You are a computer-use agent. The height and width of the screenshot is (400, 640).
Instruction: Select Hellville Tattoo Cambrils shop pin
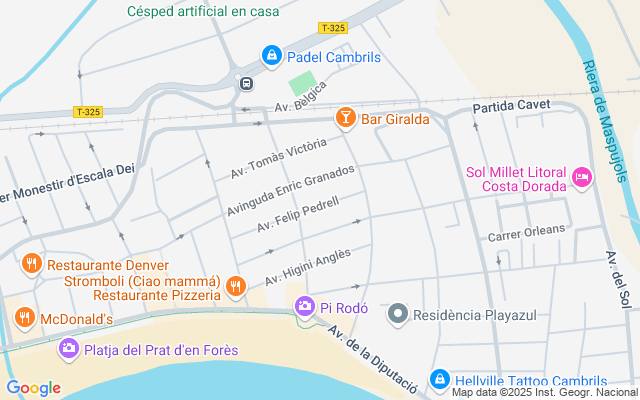[x=439, y=380]
